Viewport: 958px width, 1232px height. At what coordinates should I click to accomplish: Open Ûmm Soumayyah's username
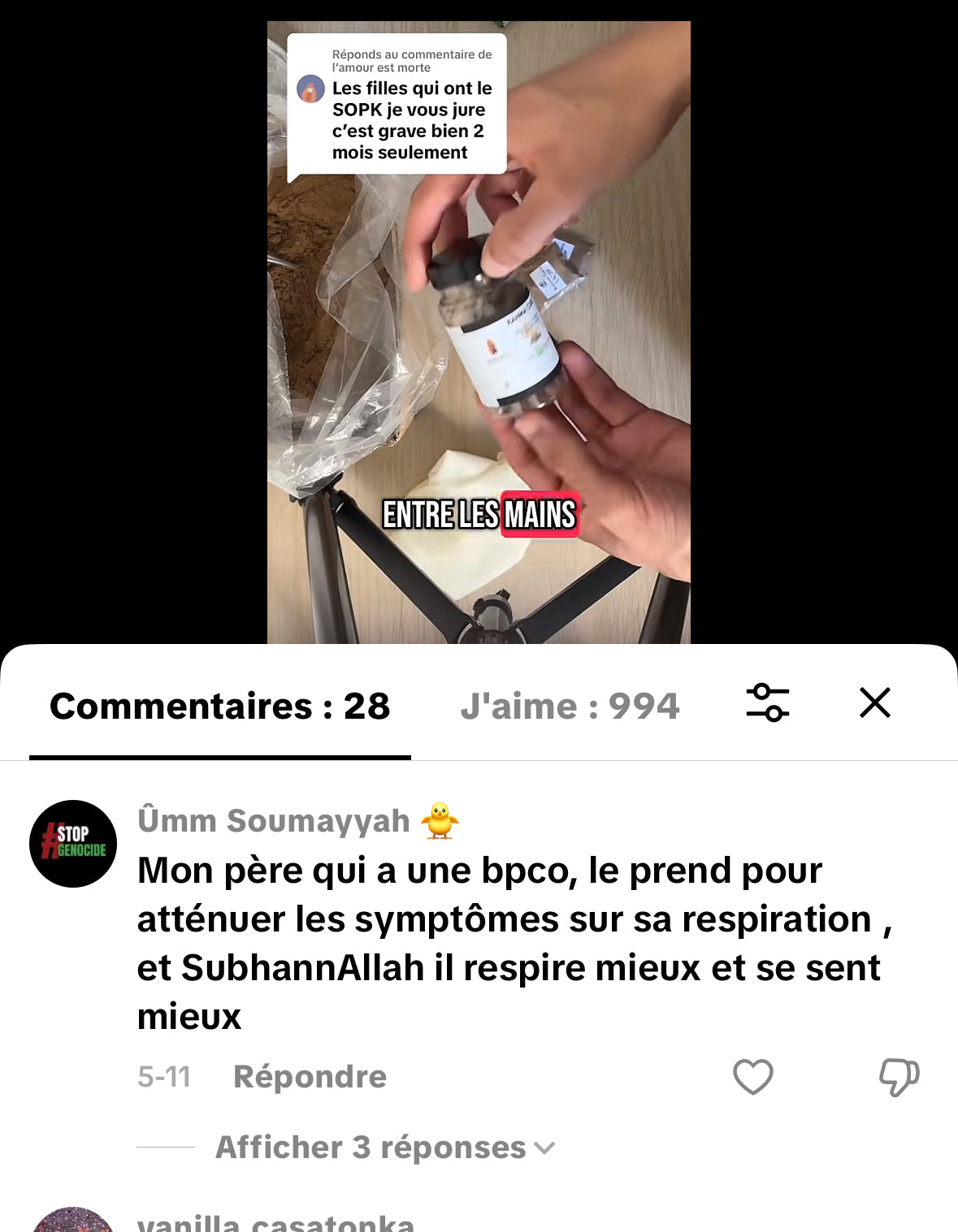(274, 821)
